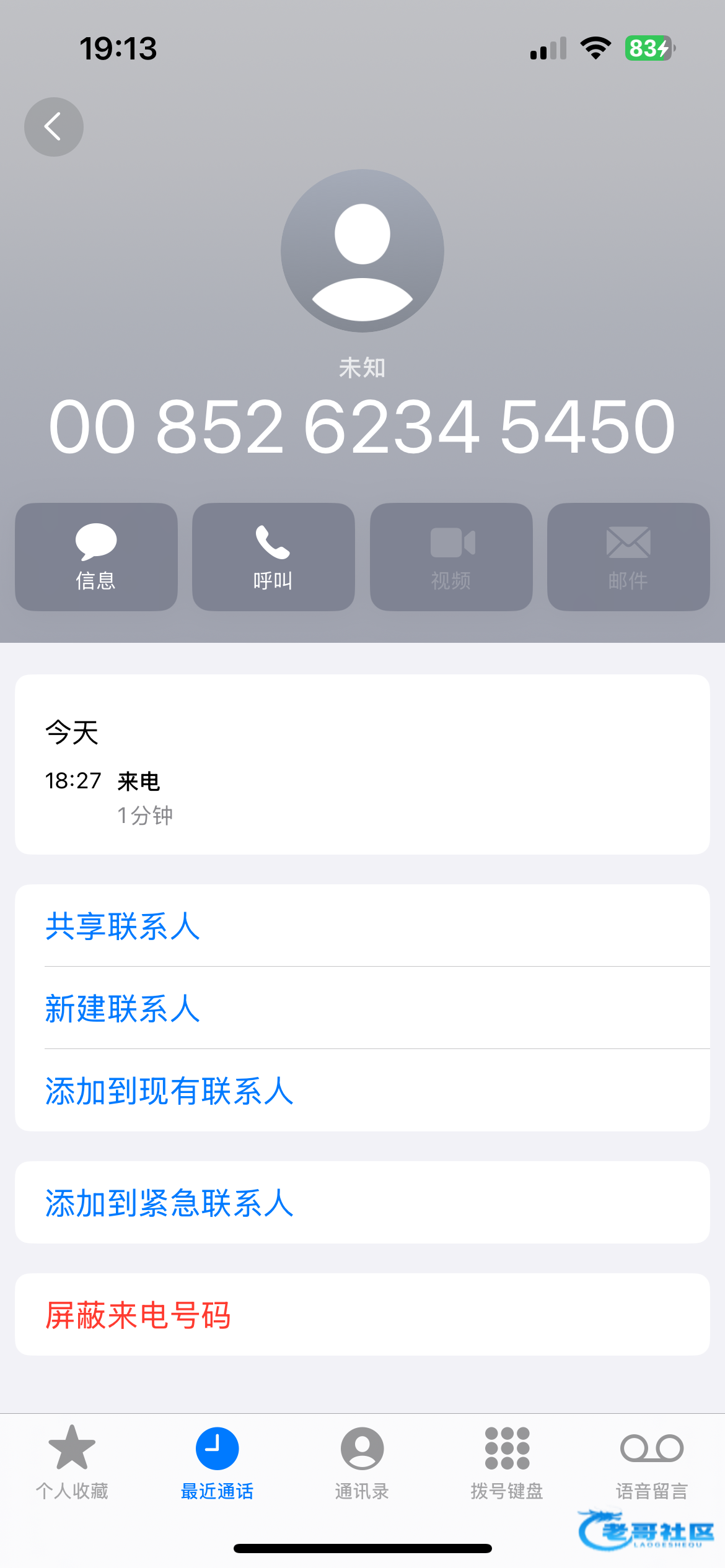Tap the 共享联系人 option

123,926
